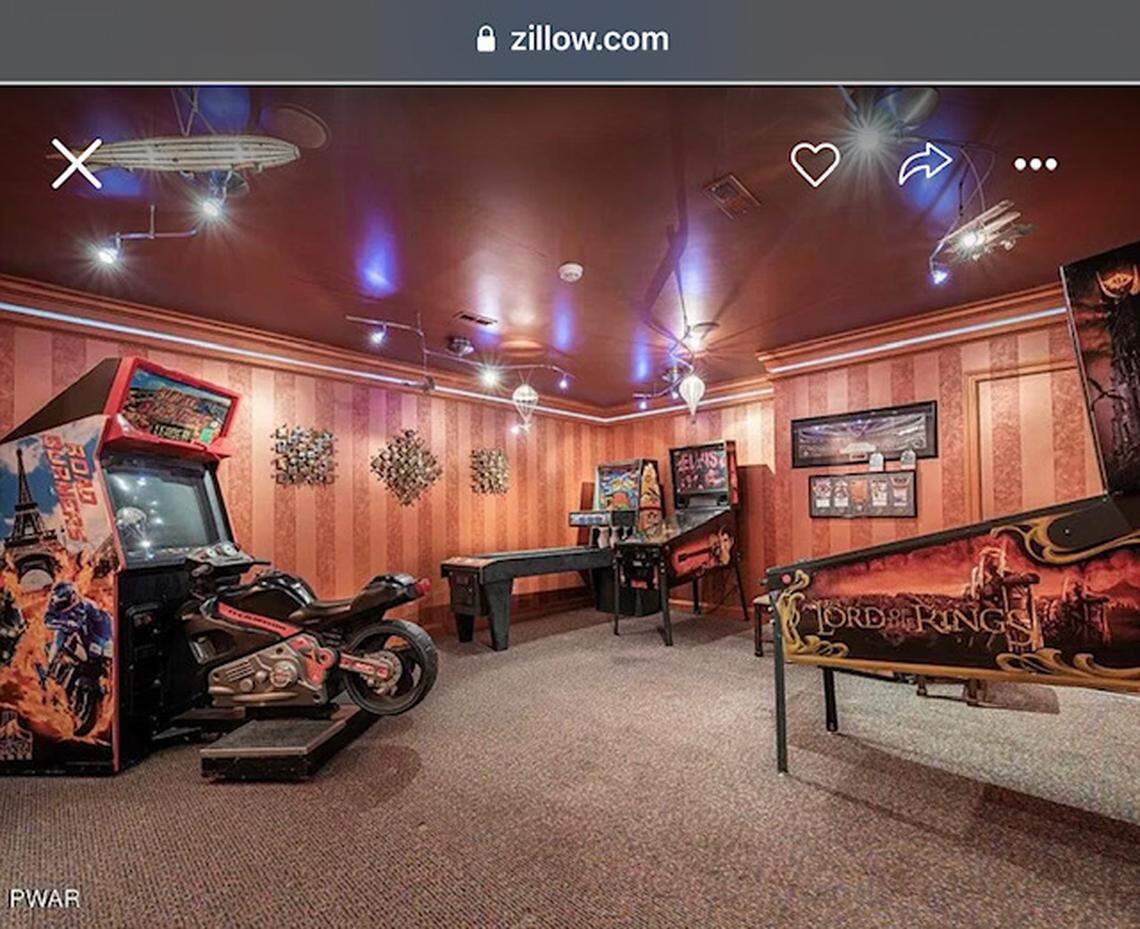Open the three-dot overflow menu

coord(1034,164)
